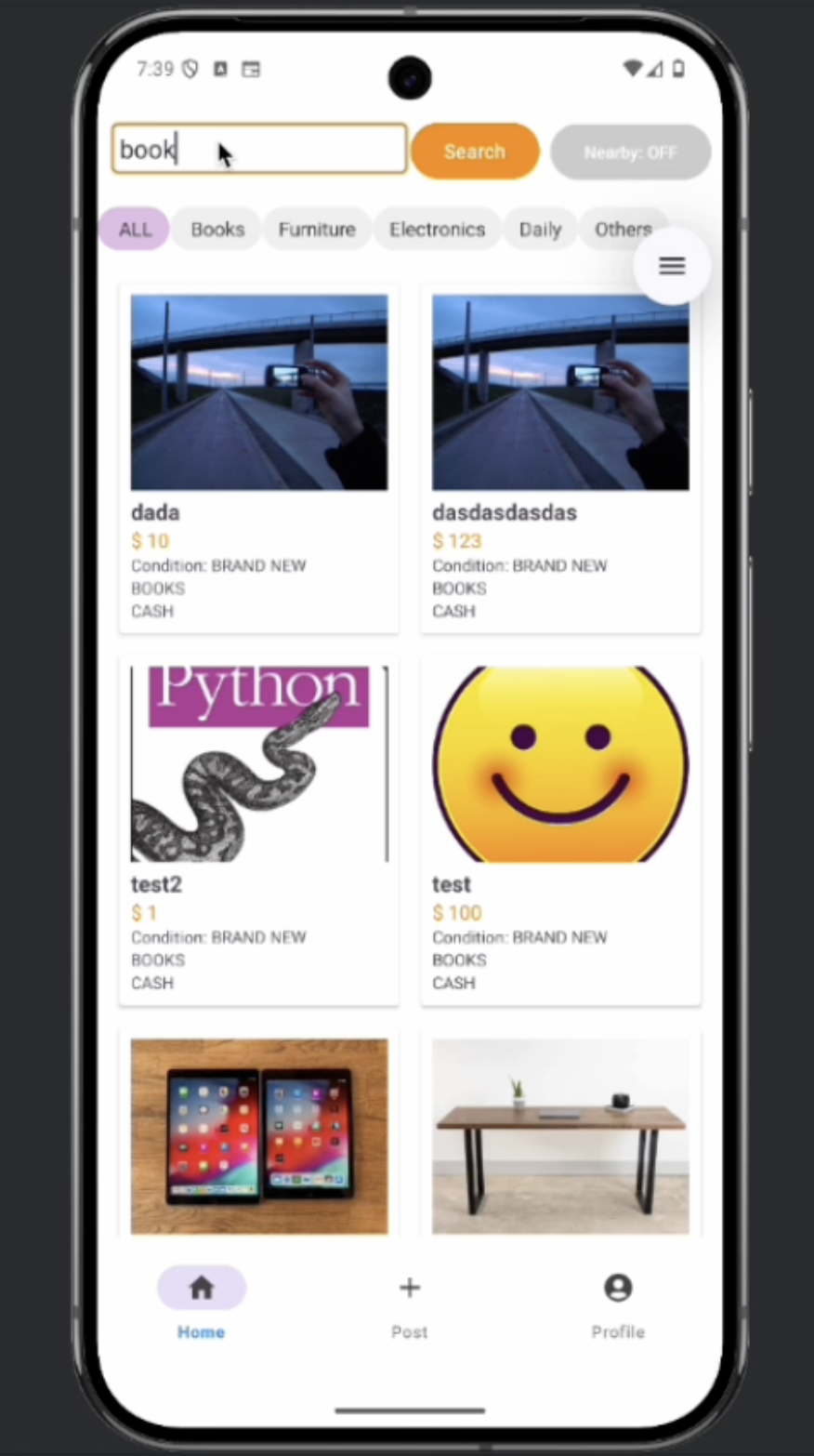Open the floating hamburger menu button

click(672, 267)
